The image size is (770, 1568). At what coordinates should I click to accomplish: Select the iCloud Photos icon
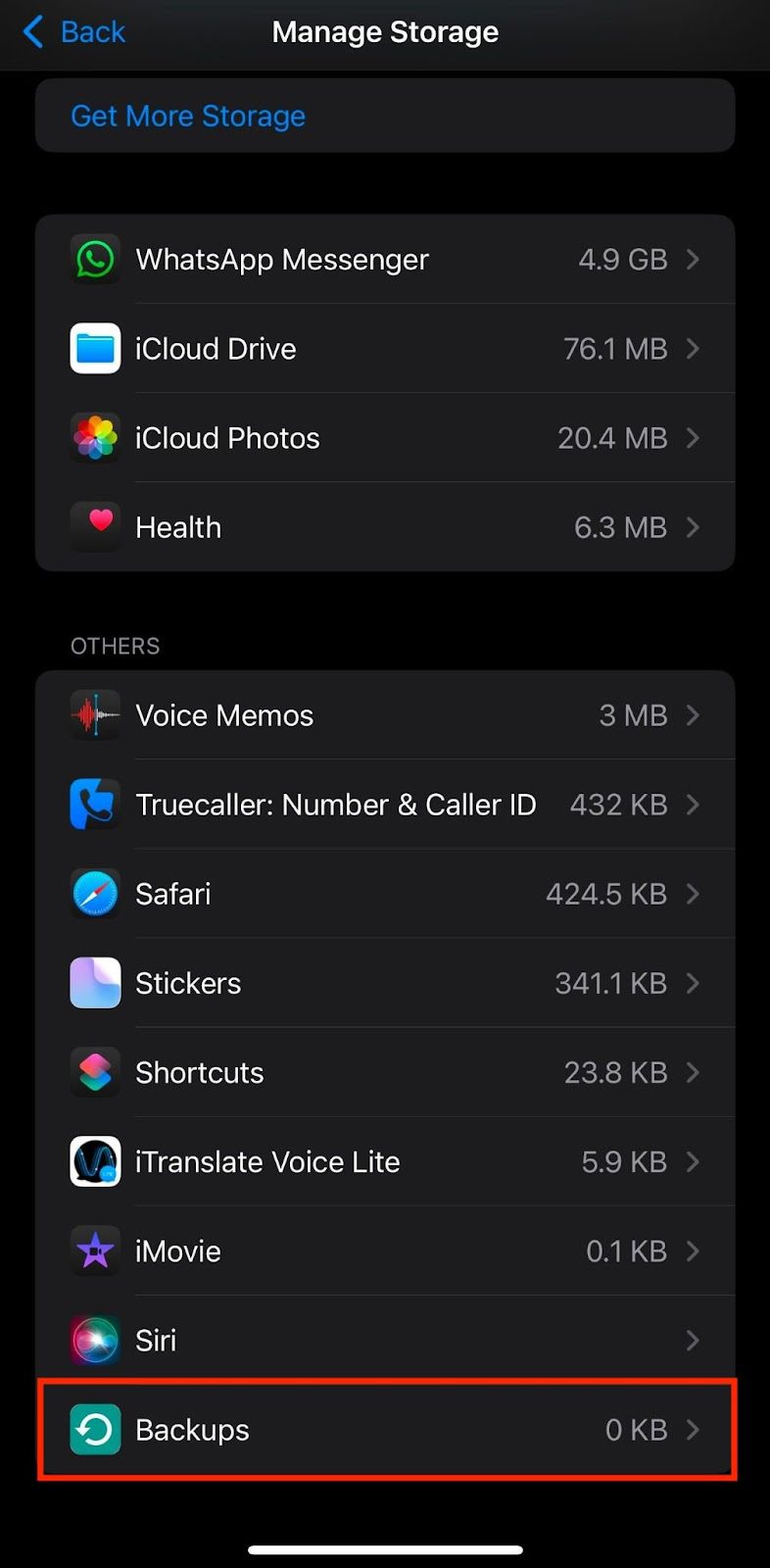pyautogui.click(x=94, y=437)
